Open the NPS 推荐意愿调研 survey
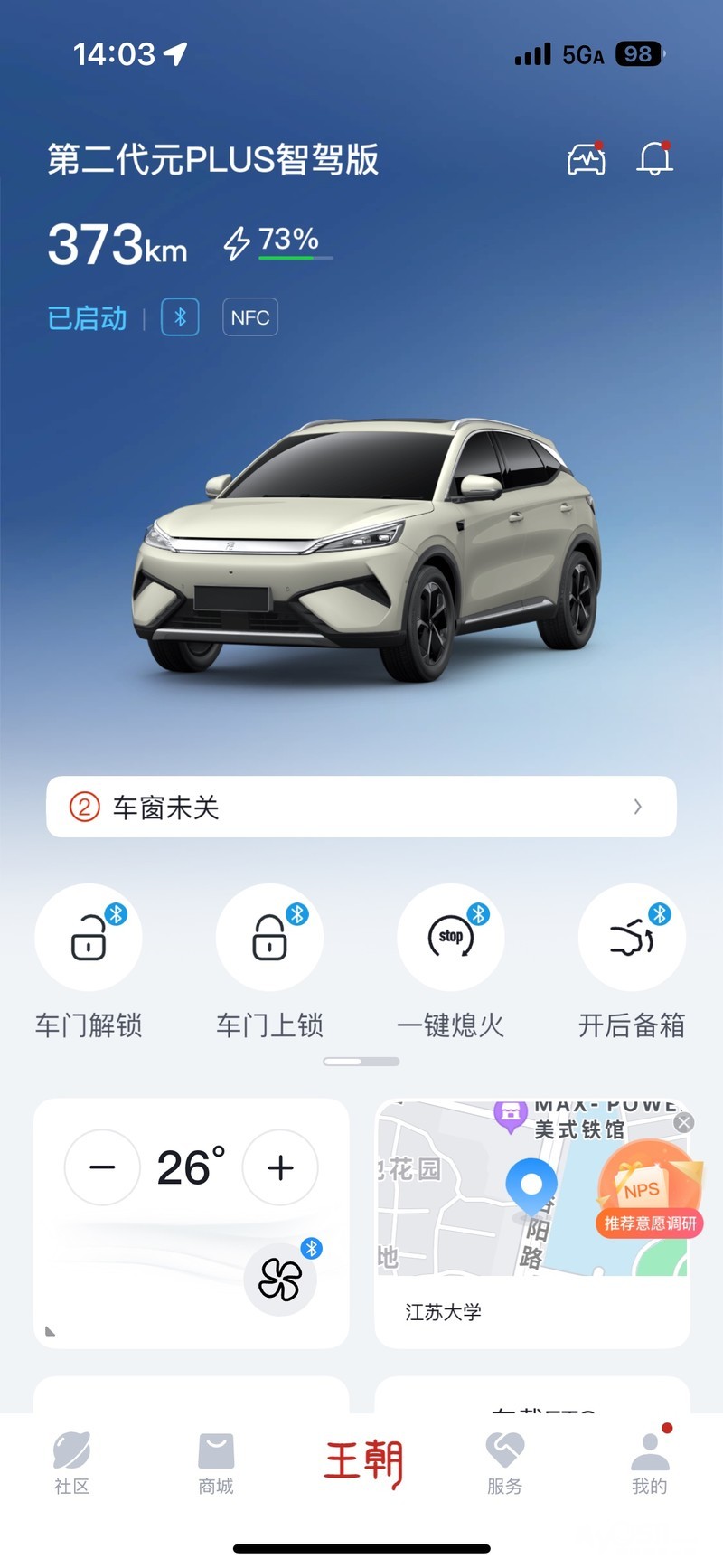 [x=648, y=1198]
